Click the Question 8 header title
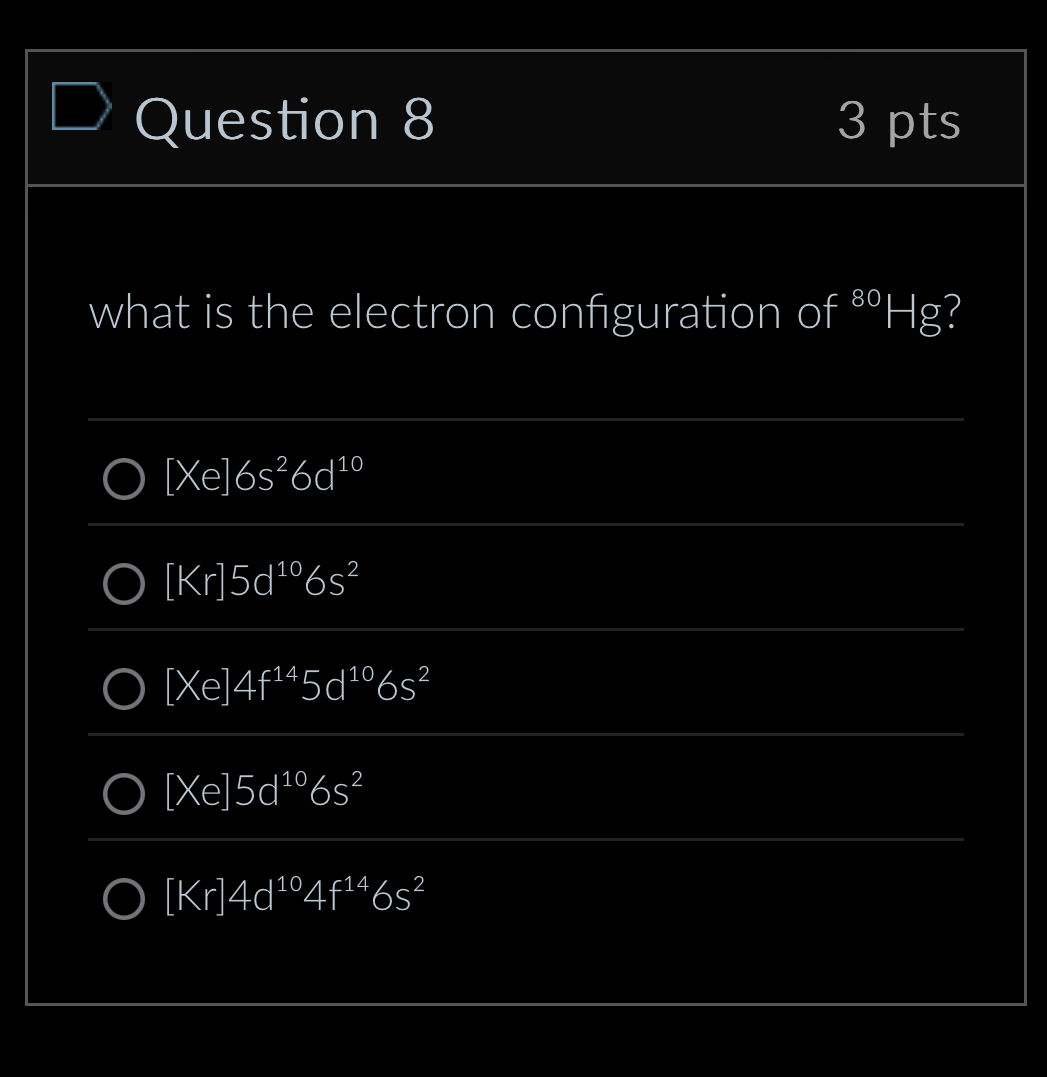The width and height of the screenshot is (1047, 1077). (x=283, y=120)
